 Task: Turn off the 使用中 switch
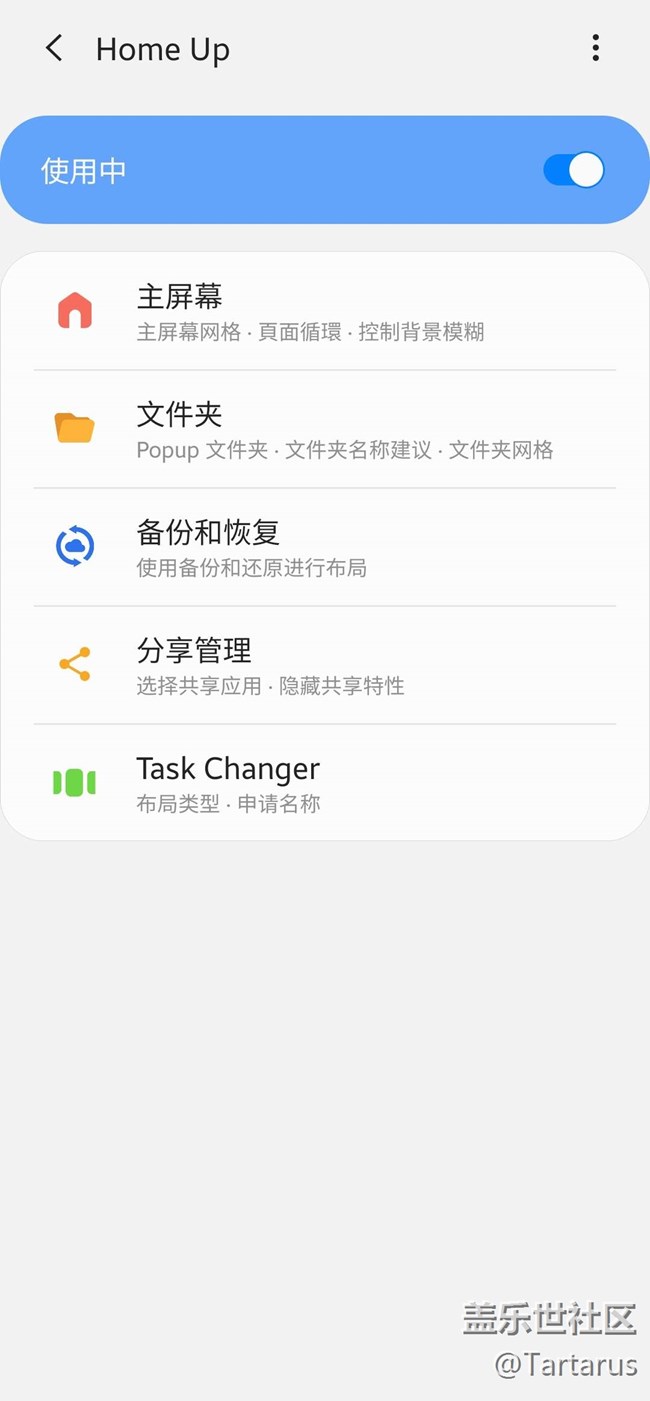coord(573,170)
